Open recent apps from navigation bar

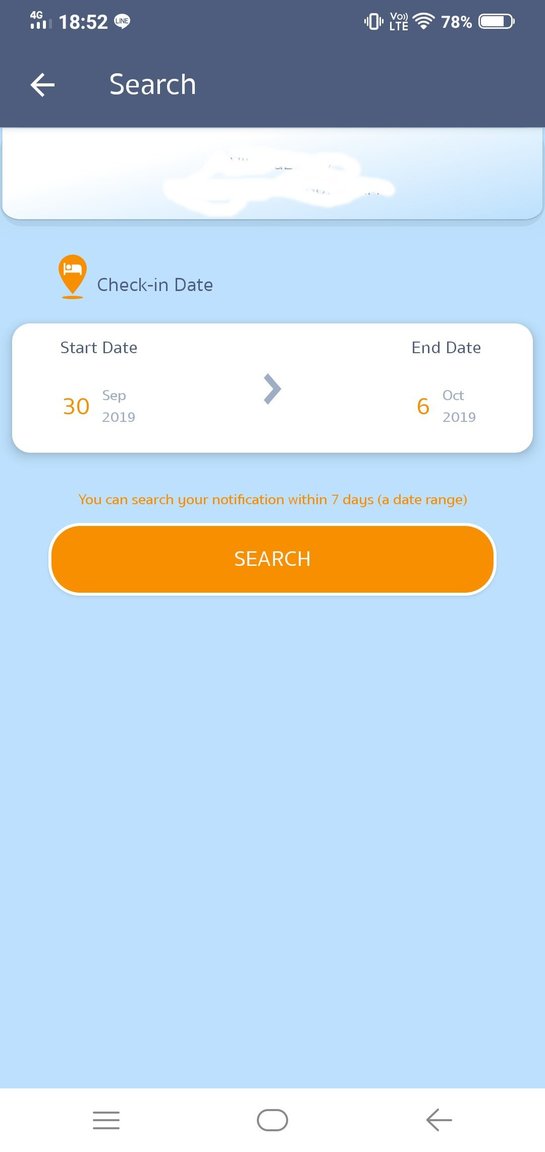click(107, 1120)
